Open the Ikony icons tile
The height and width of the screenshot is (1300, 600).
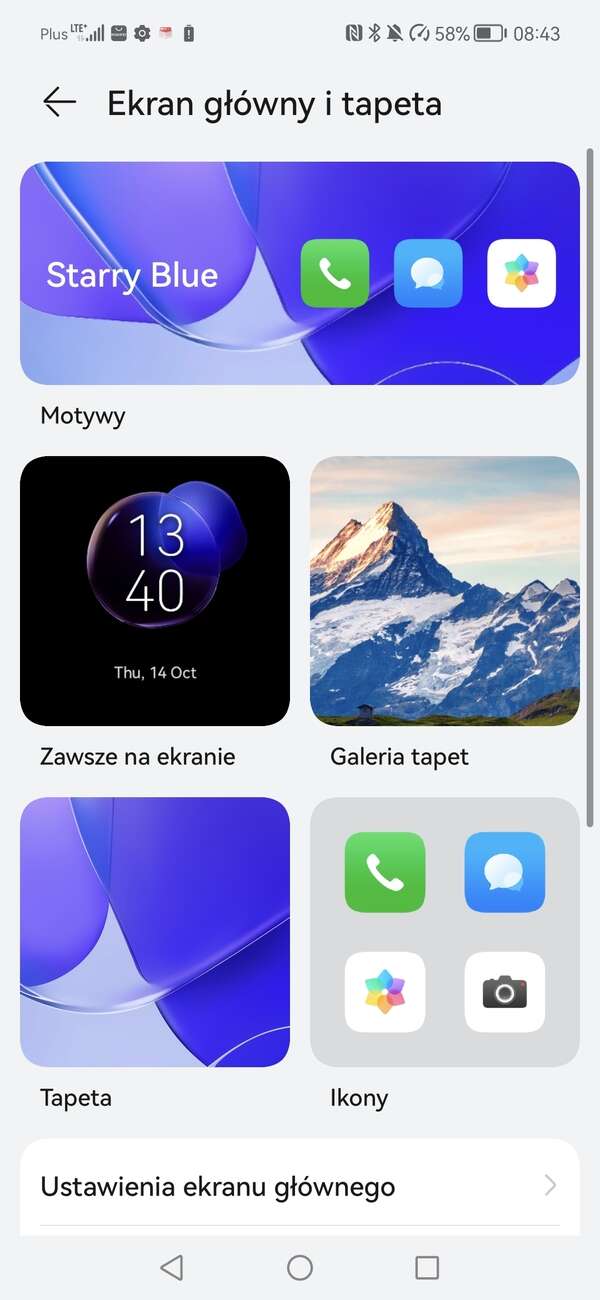[445, 932]
